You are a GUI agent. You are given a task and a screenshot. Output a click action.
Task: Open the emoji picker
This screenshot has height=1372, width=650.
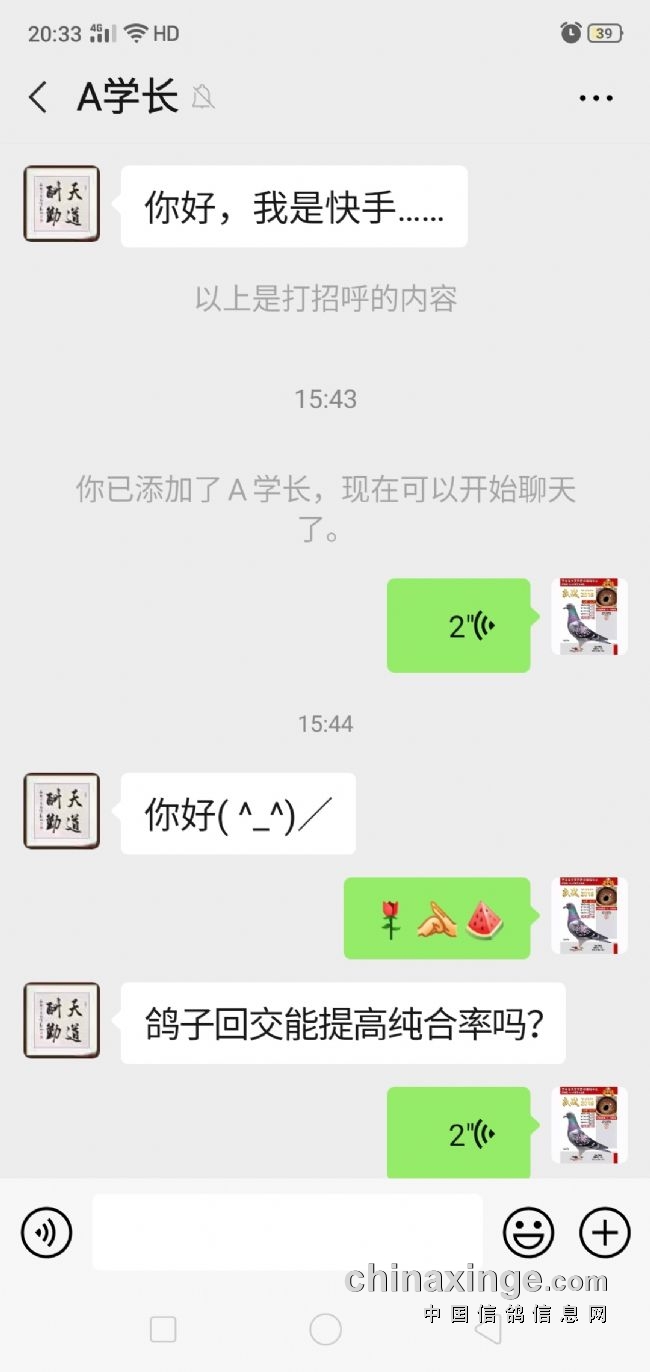tap(528, 1231)
